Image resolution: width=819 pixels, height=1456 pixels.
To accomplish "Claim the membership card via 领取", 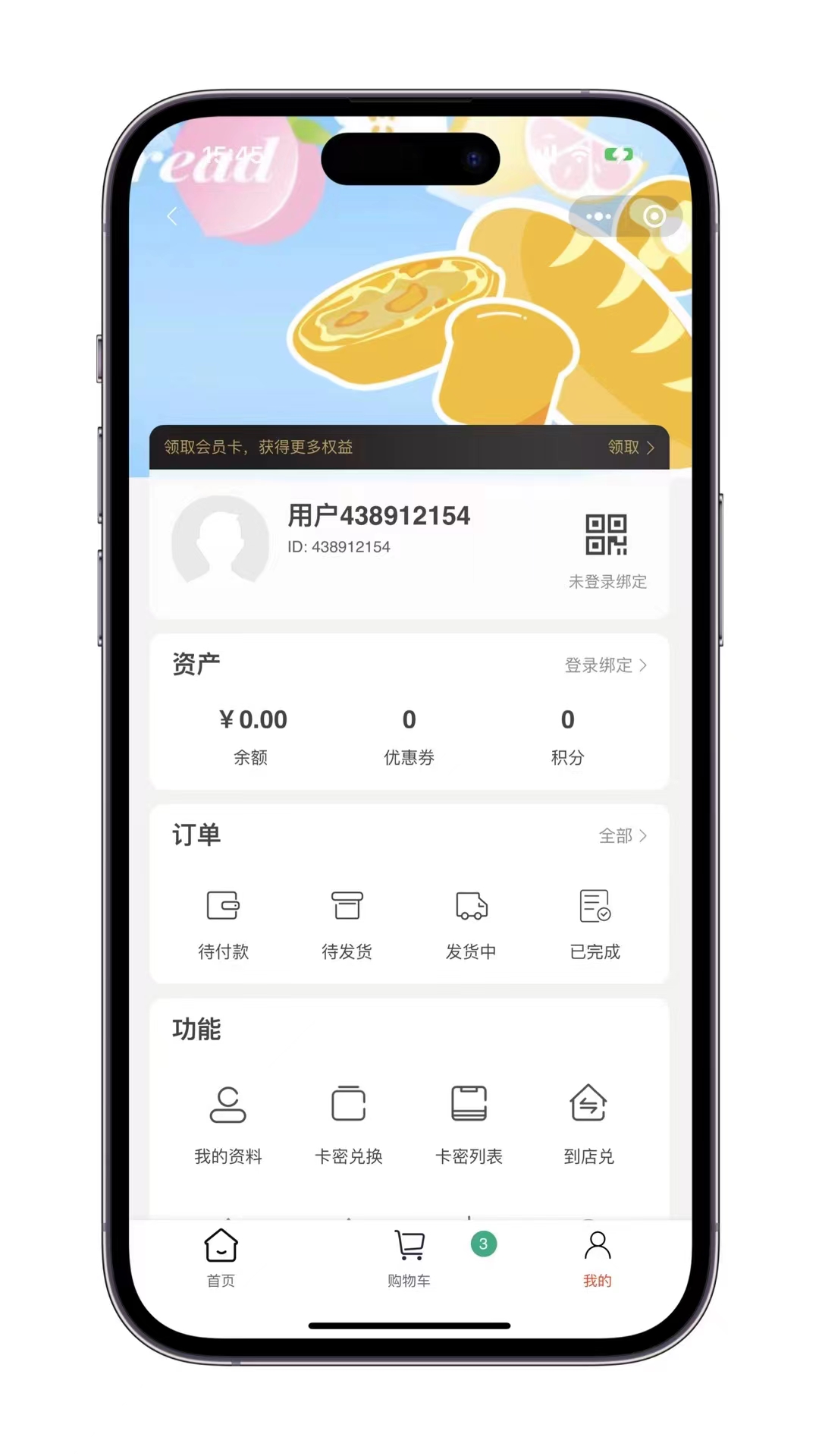I will [630, 448].
